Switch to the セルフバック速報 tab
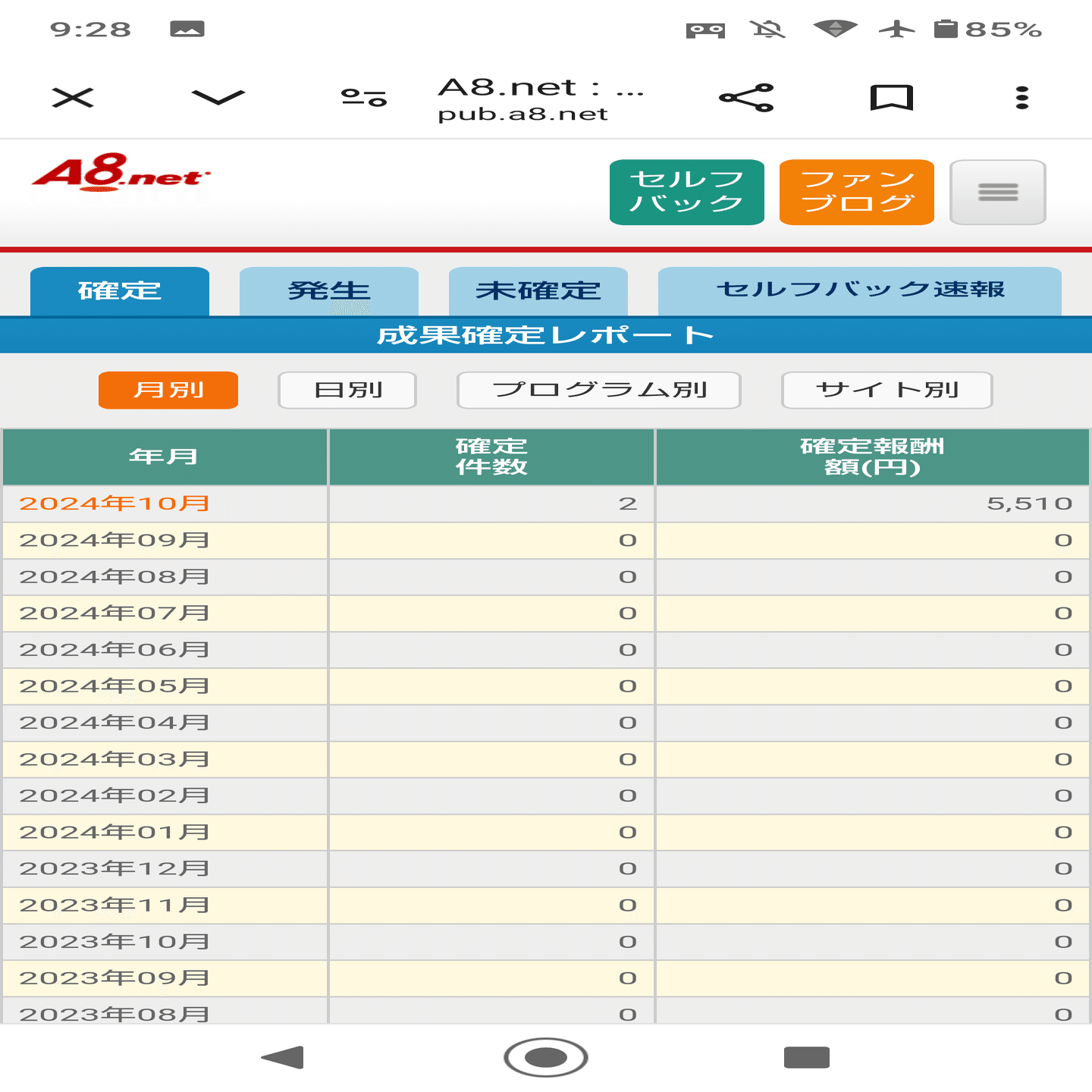Screen dimensions: 1092x1092 (859, 291)
